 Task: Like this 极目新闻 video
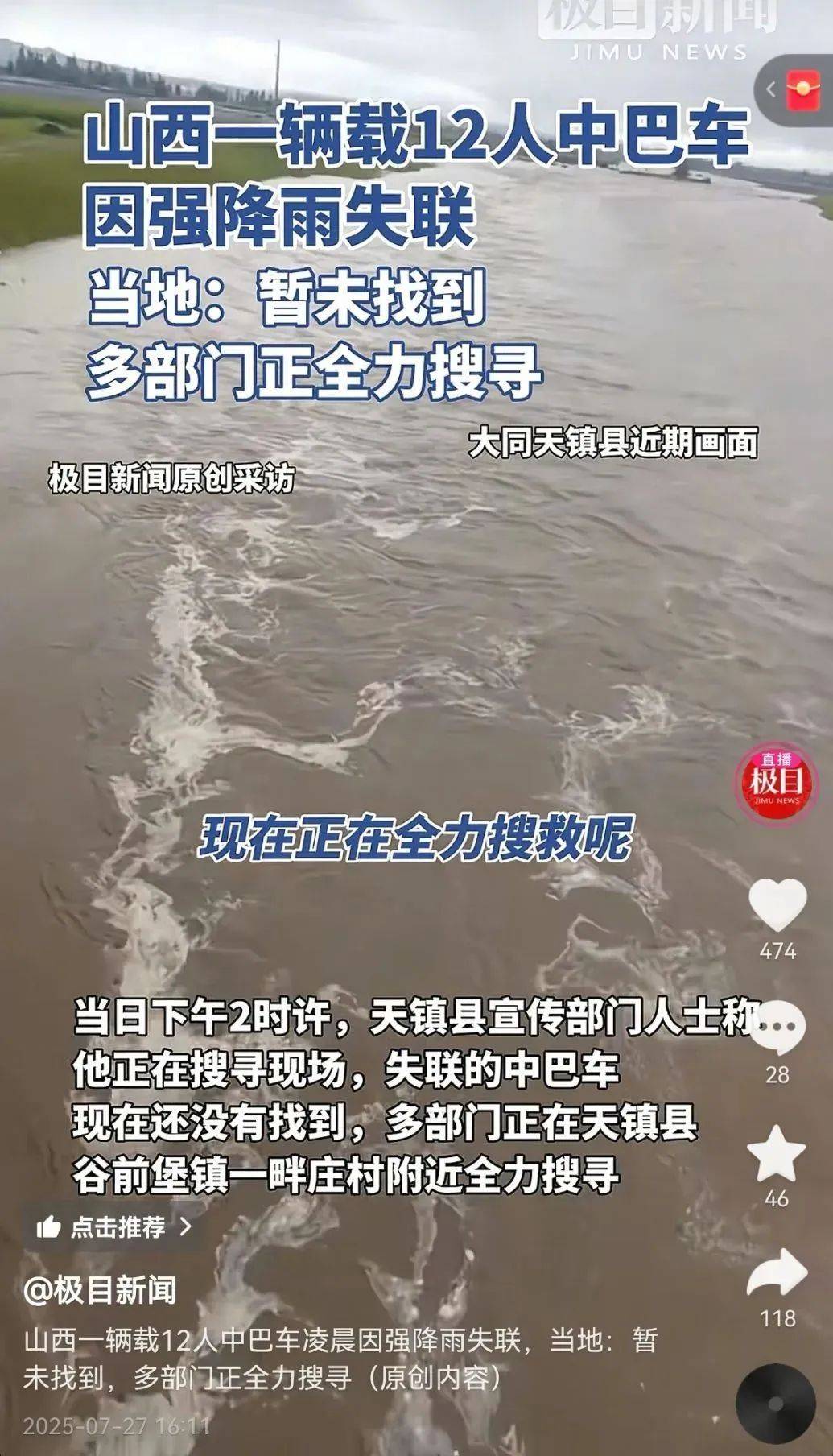click(777, 907)
